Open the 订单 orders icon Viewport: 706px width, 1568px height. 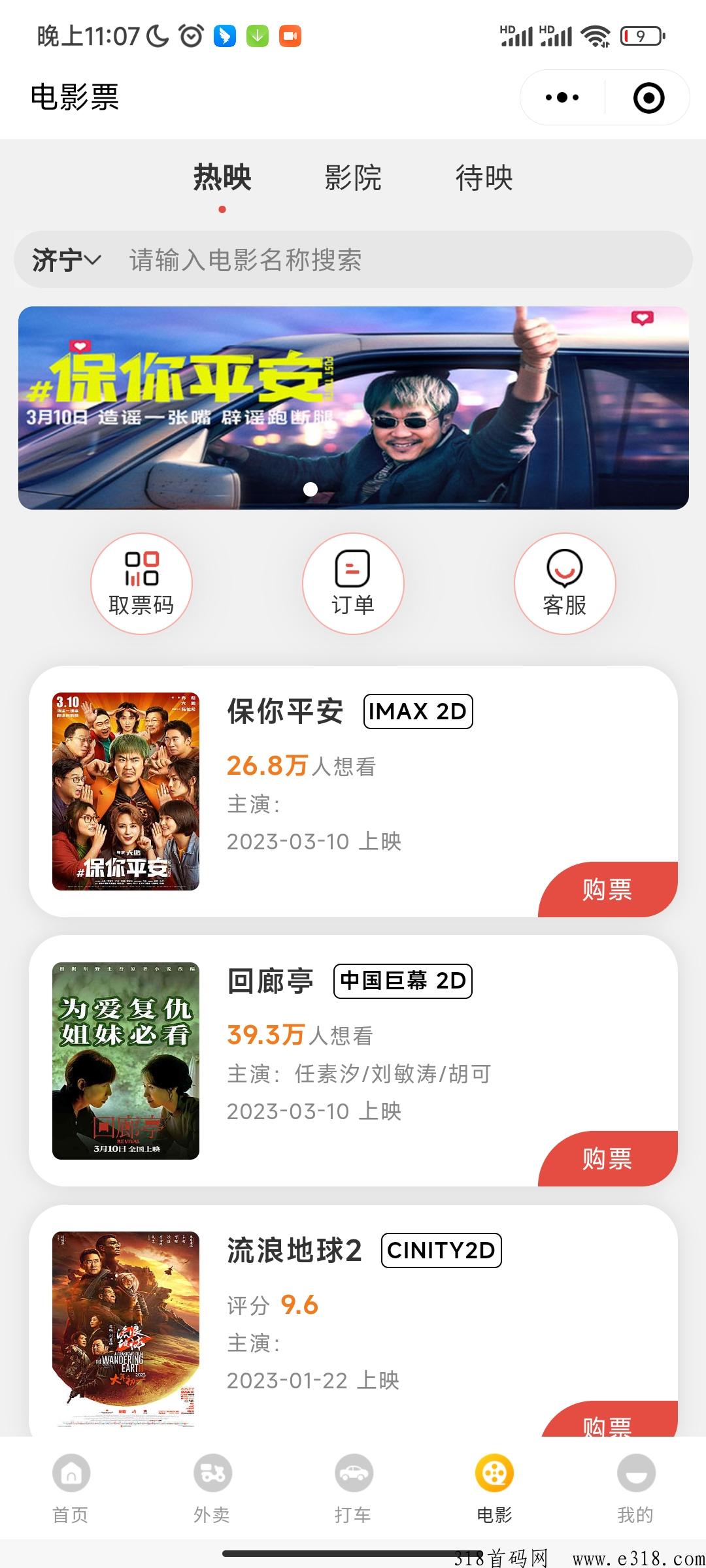353,585
